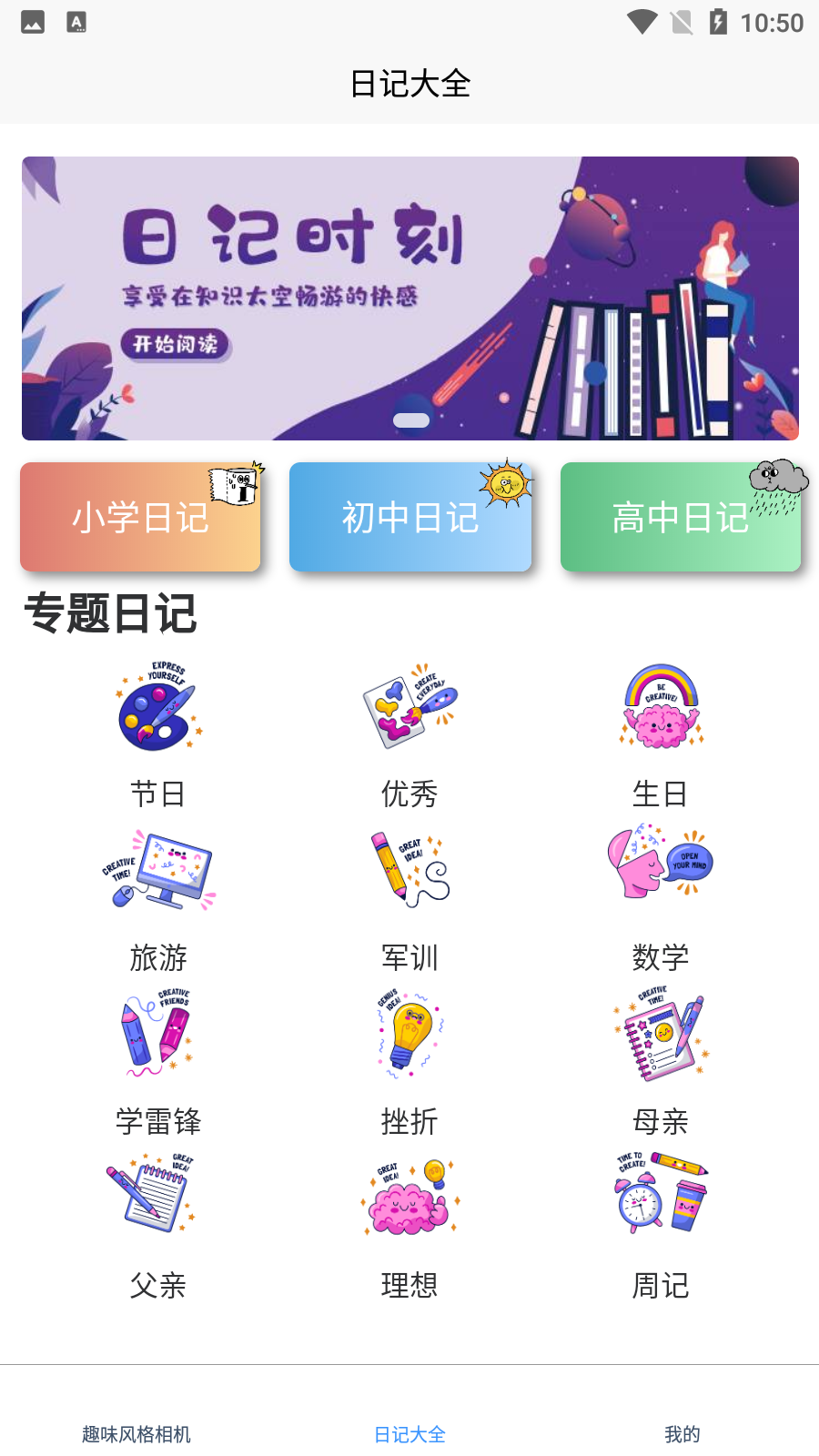
Task: Tap the 挫折 diary topic
Action: 409,1060
